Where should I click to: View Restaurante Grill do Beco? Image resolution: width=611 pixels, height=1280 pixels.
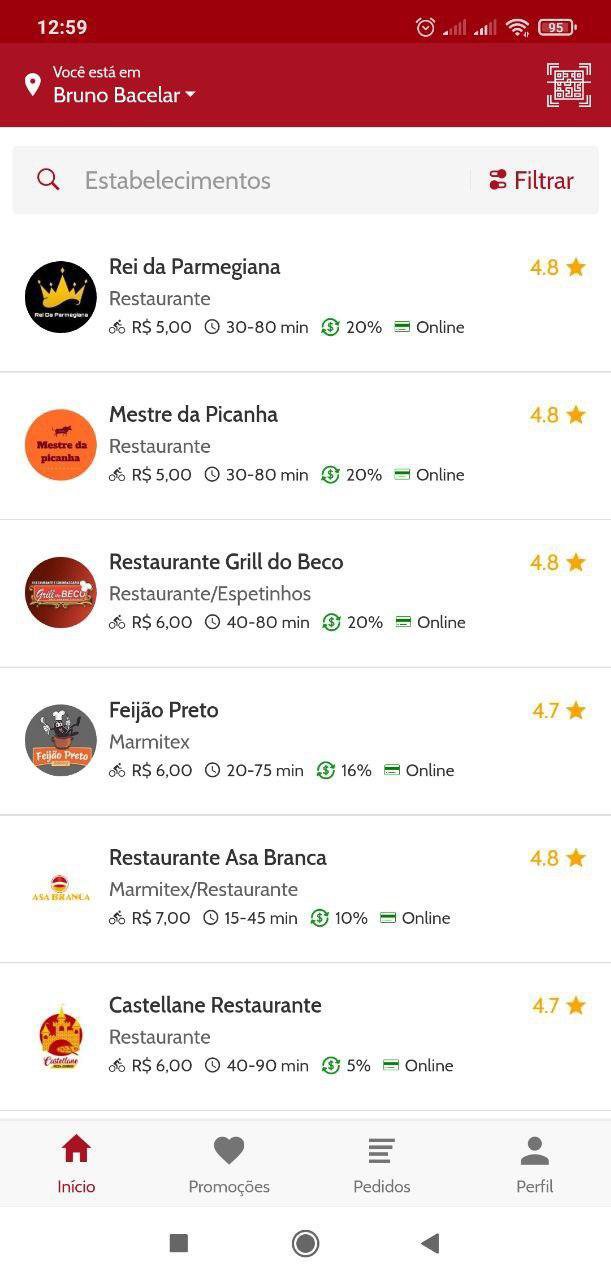coord(305,592)
